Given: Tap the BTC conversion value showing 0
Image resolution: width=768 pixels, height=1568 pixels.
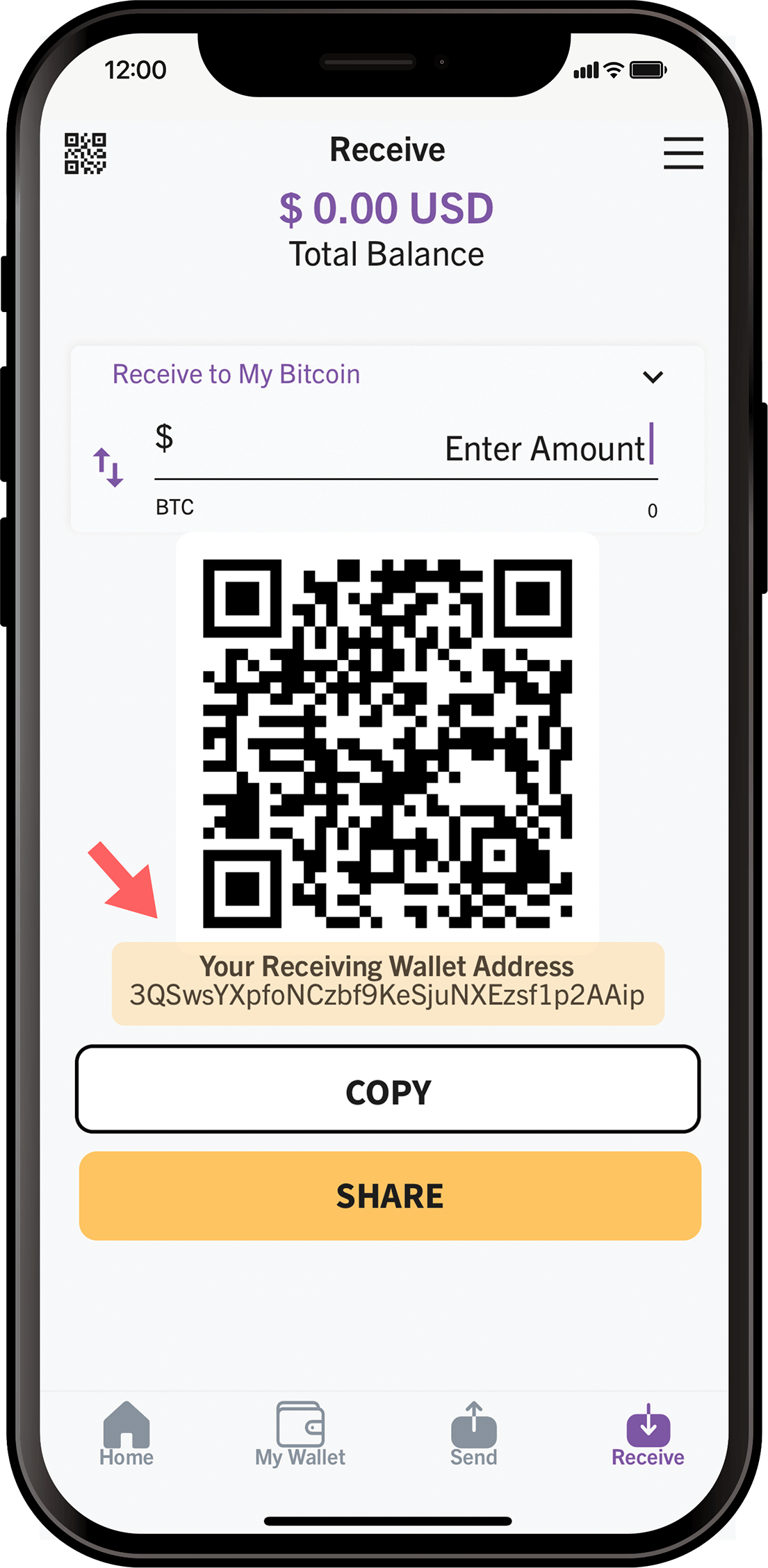Looking at the screenshot, I should pos(652,509).
